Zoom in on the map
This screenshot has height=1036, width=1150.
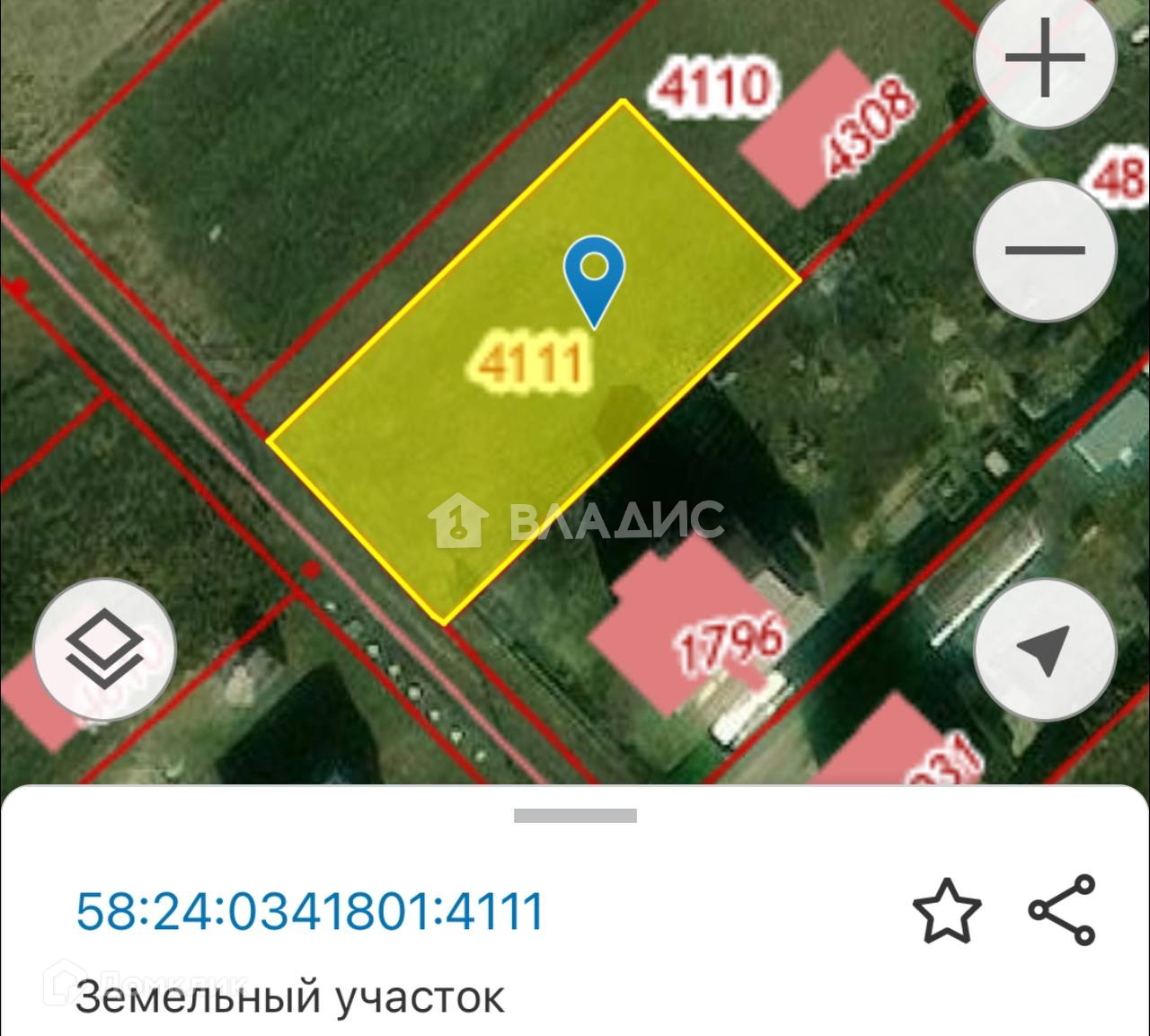click(x=1045, y=59)
